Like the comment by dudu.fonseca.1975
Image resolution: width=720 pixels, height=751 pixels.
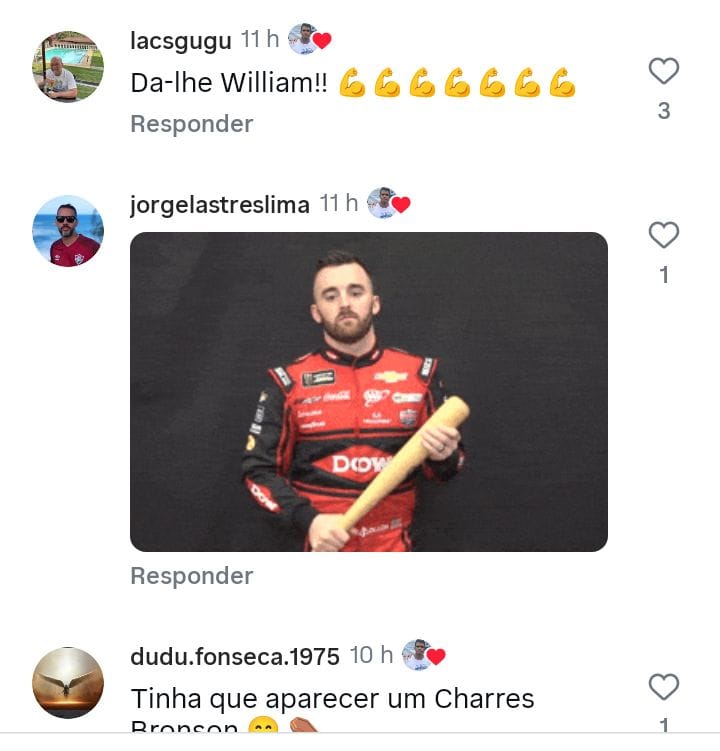[x=664, y=687]
